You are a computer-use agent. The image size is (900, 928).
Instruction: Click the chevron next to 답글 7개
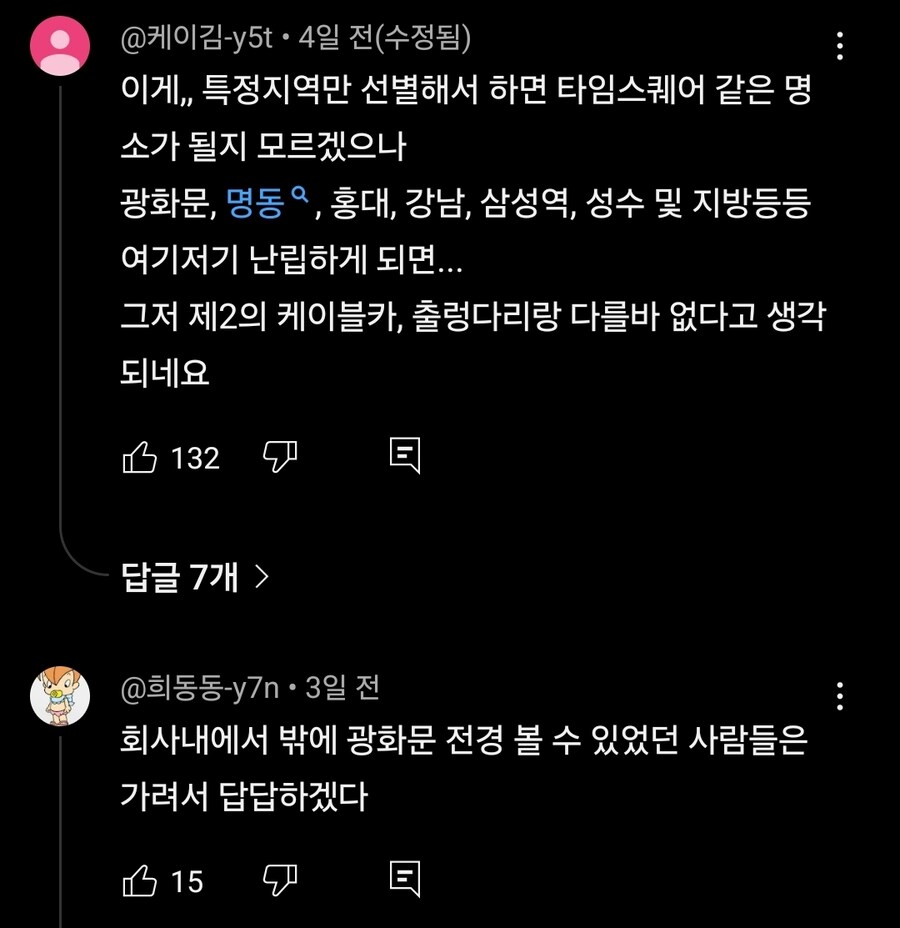(x=262, y=577)
